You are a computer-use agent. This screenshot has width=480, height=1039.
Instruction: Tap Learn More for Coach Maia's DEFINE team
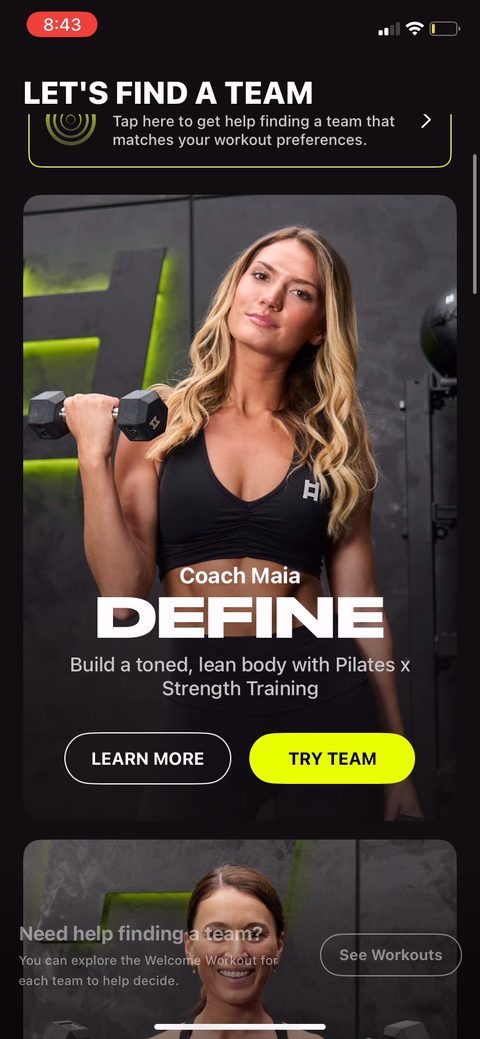coord(148,759)
